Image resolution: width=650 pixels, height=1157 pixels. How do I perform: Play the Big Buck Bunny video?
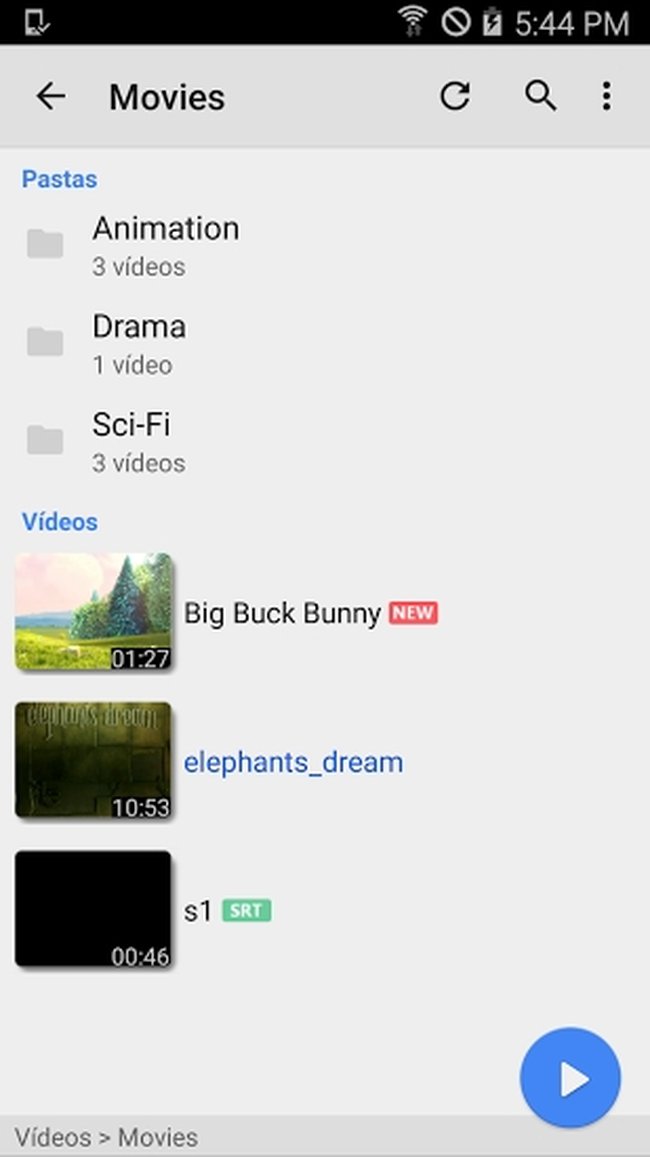coord(325,612)
